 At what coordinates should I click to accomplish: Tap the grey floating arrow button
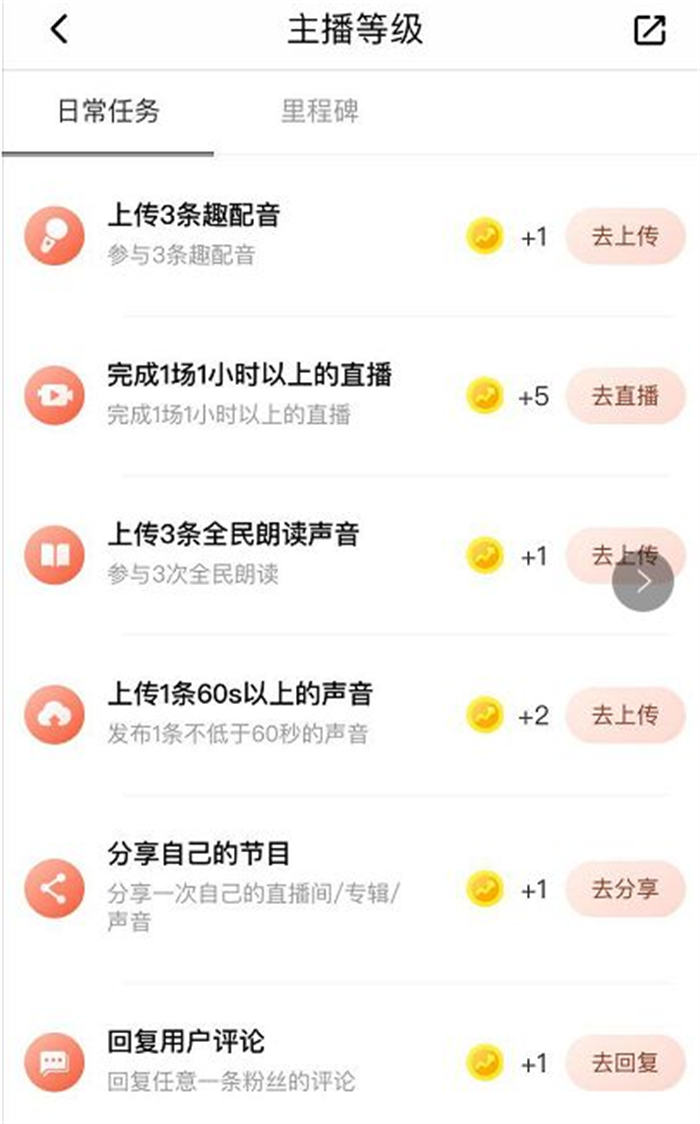[x=643, y=581]
